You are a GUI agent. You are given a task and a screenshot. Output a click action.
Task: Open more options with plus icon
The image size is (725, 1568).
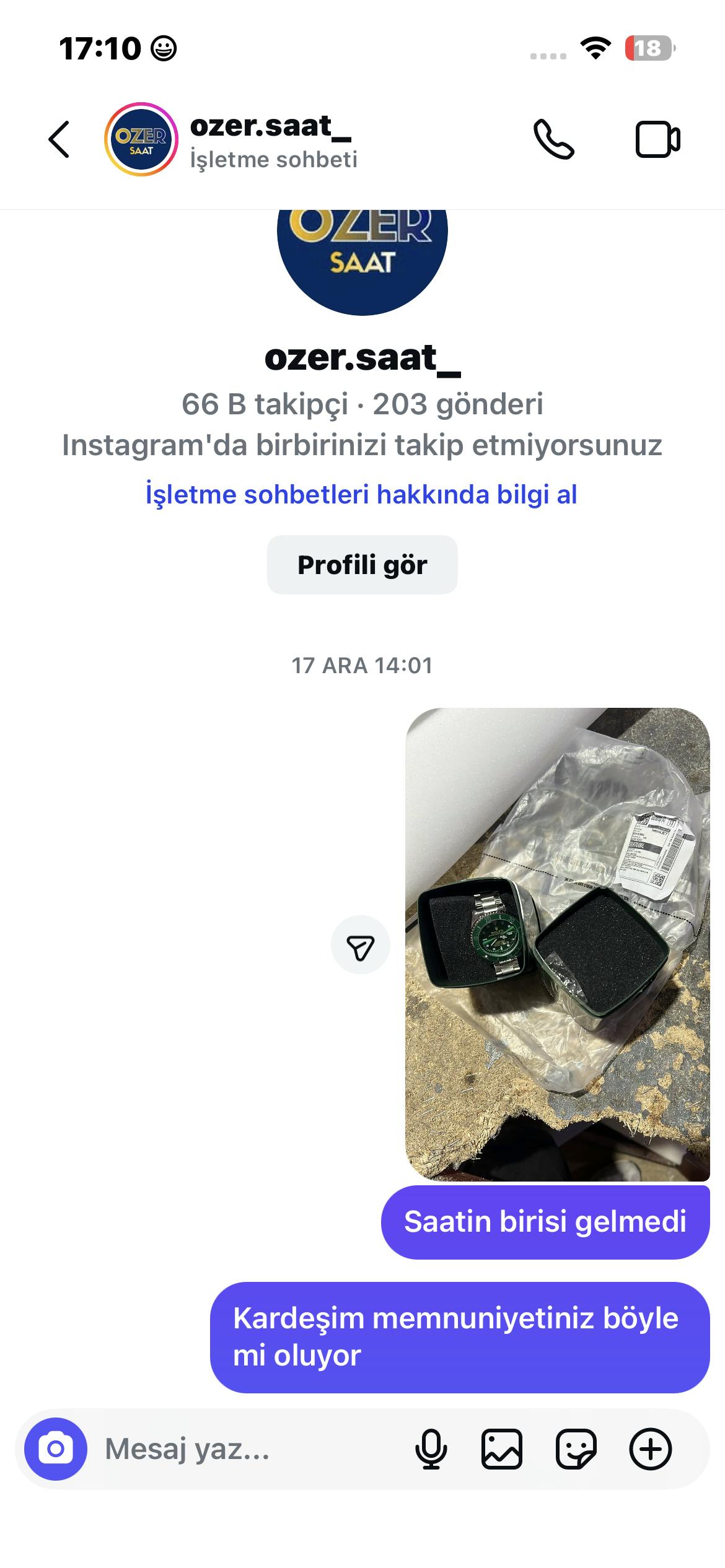point(650,1449)
